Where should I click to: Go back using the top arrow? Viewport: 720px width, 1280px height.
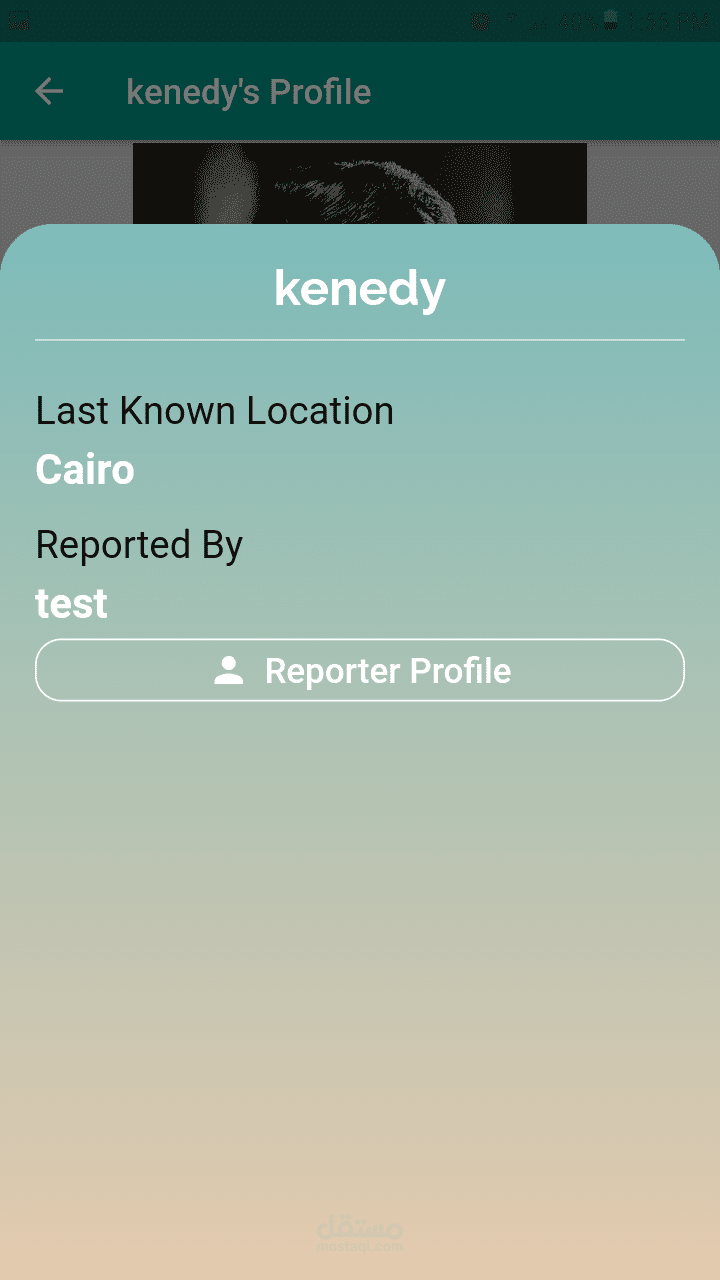(x=49, y=92)
